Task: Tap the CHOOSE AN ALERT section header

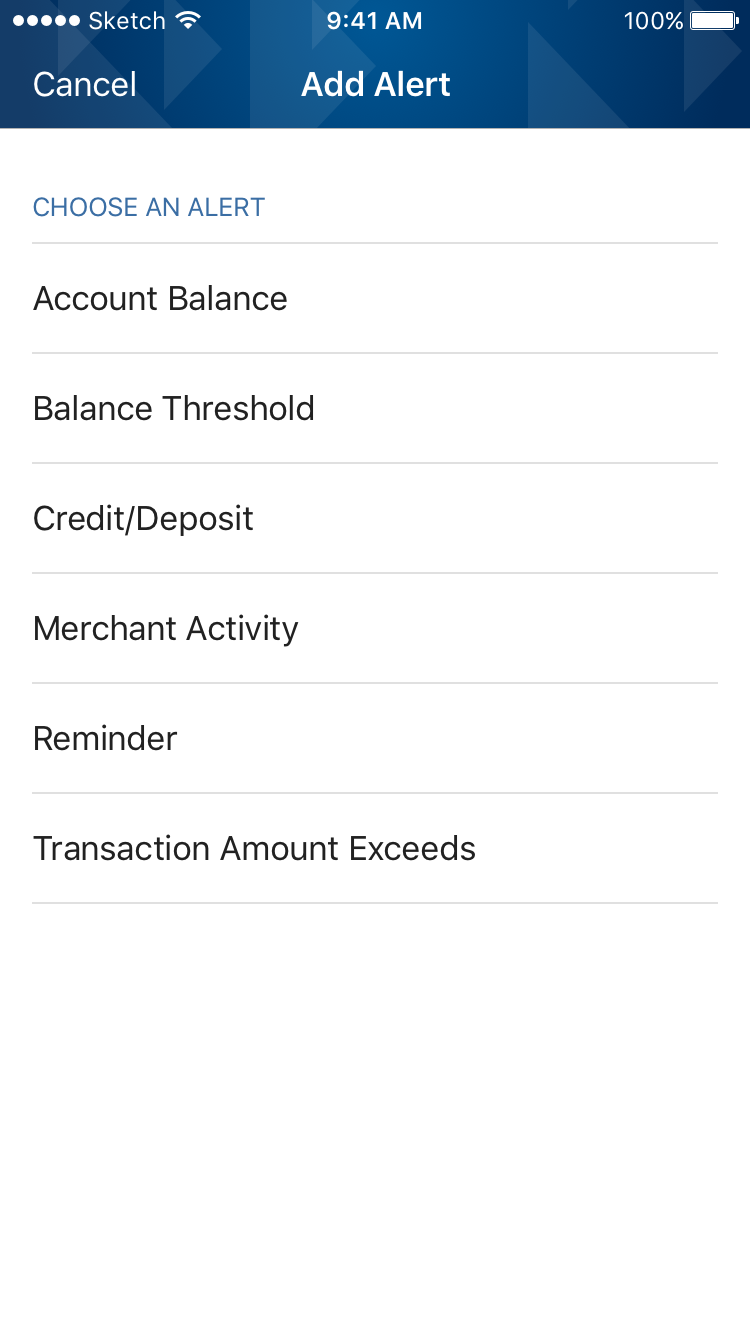Action: [148, 207]
